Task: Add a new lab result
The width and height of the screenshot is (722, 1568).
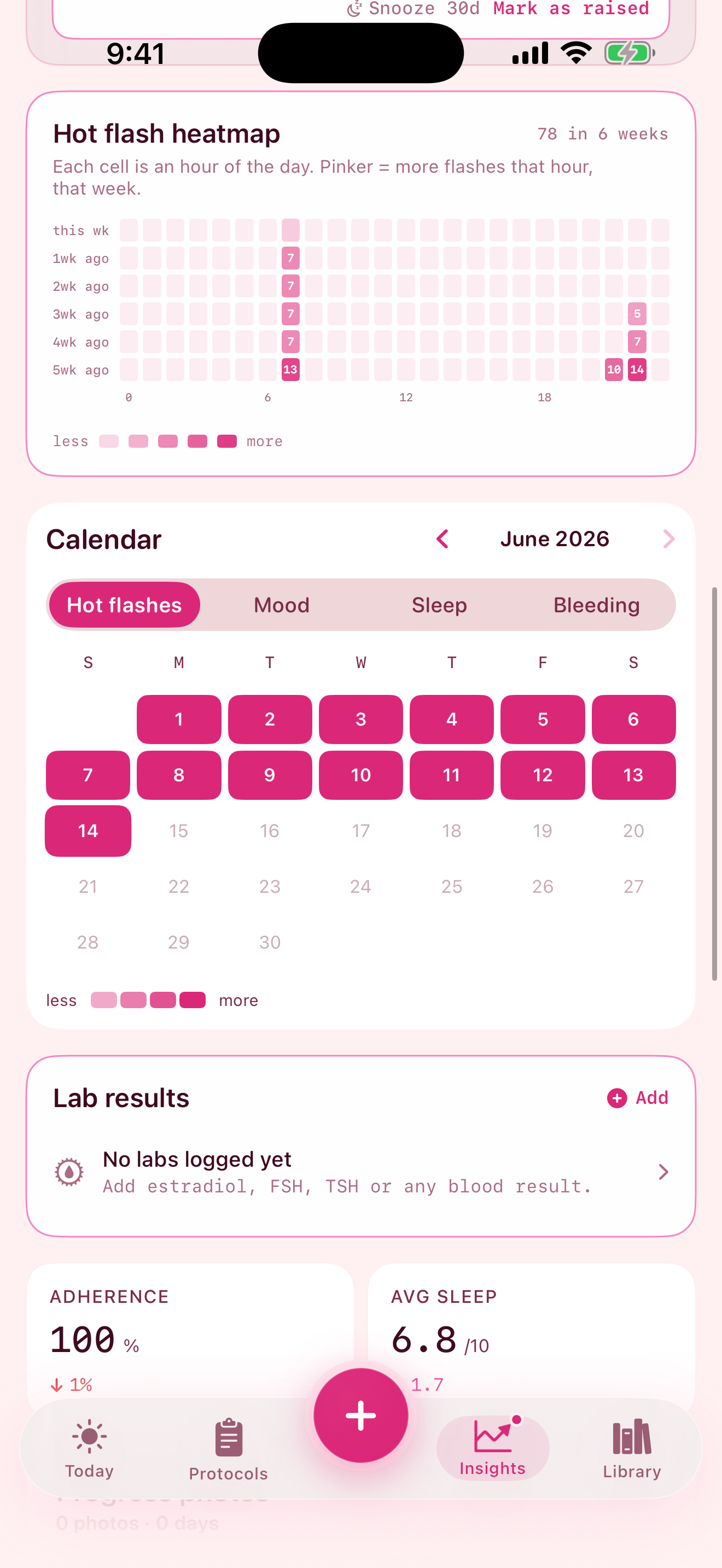Action: (x=638, y=1097)
